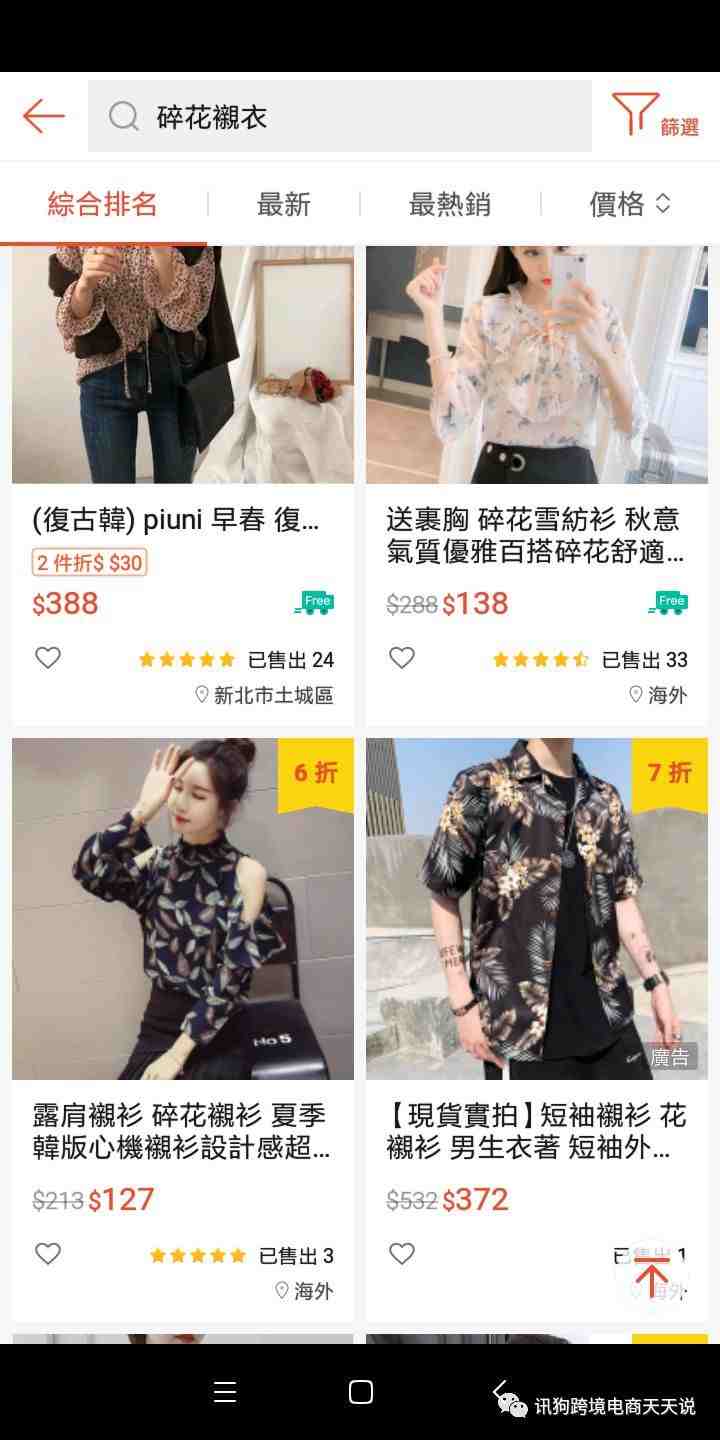The image size is (720, 1440).
Task: Like the 短袖襯衫 $372 item
Action: pos(402,1254)
